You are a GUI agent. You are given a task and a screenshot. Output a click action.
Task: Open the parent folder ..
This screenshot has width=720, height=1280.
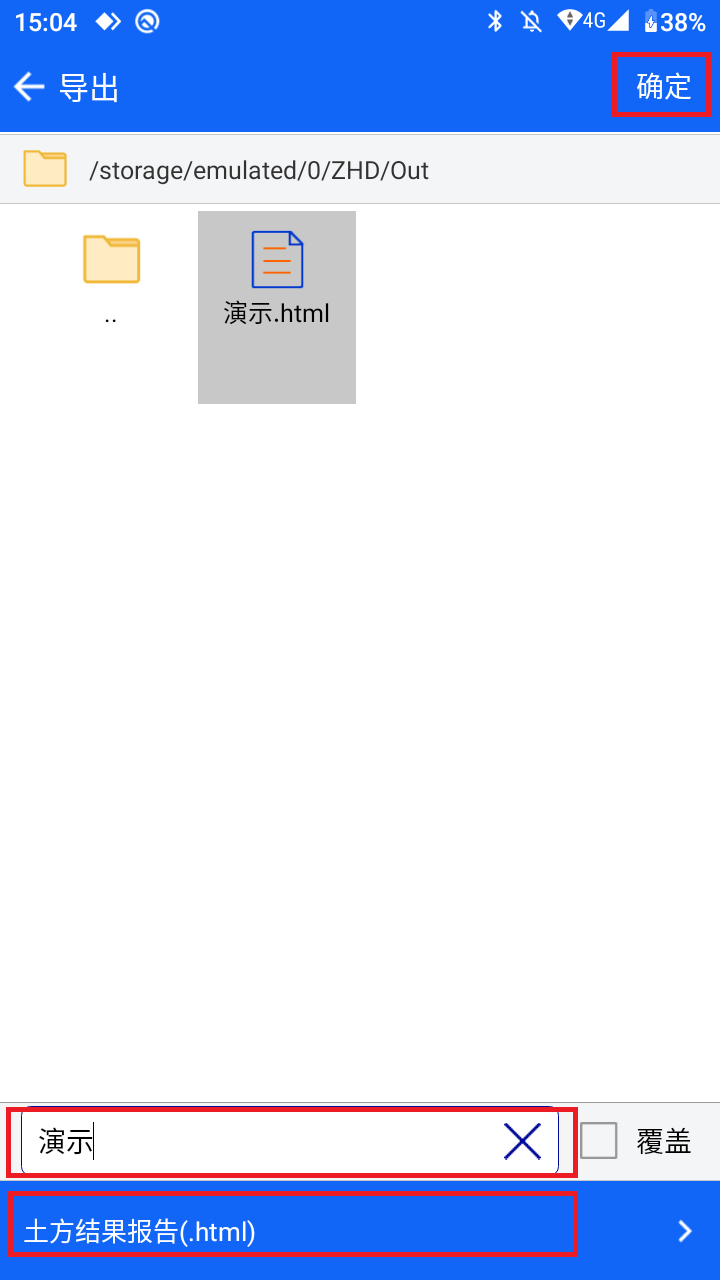pyautogui.click(x=111, y=277)
